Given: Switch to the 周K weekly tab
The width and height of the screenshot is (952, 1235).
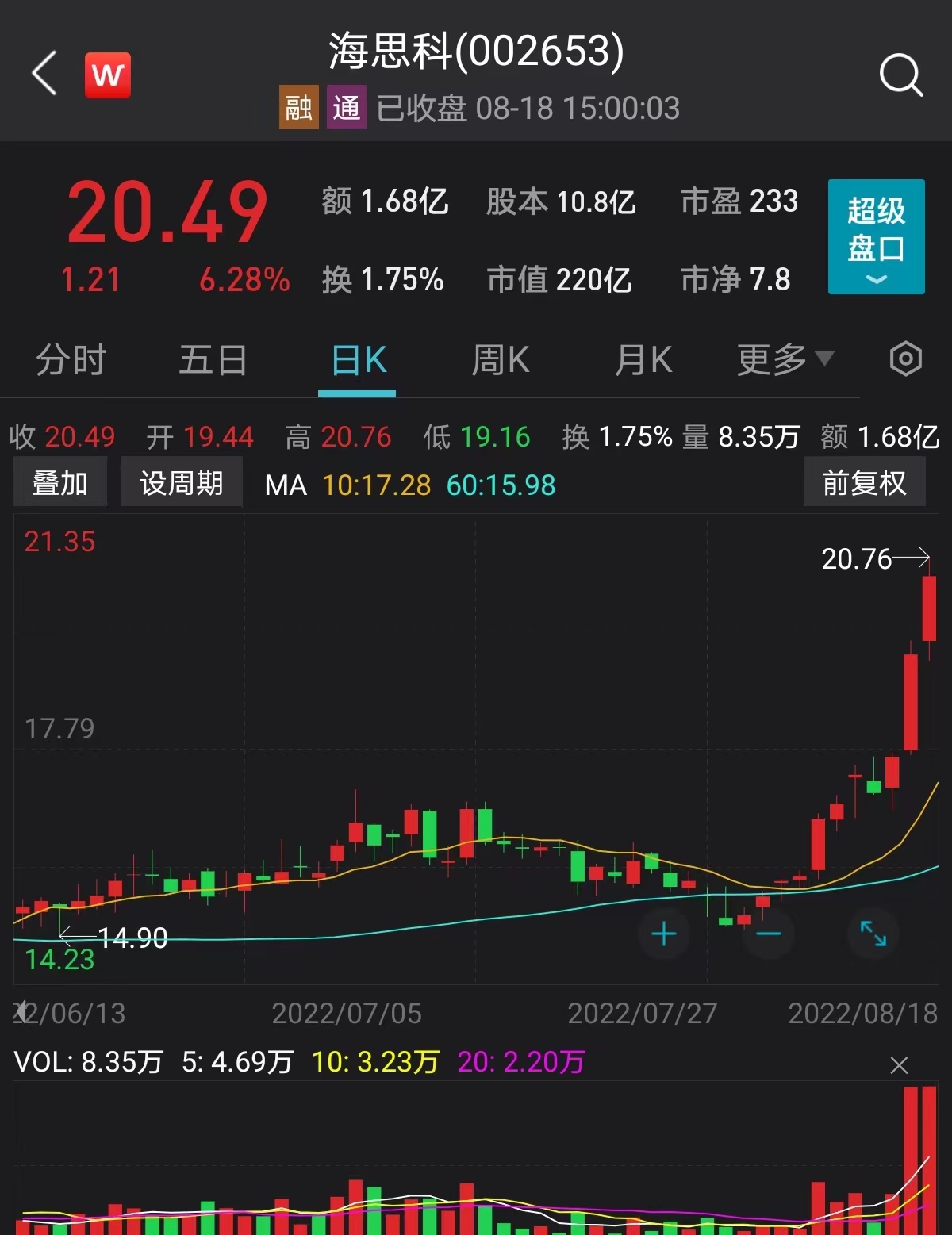Looking at the screenshot, I should (x=499, y=359).
